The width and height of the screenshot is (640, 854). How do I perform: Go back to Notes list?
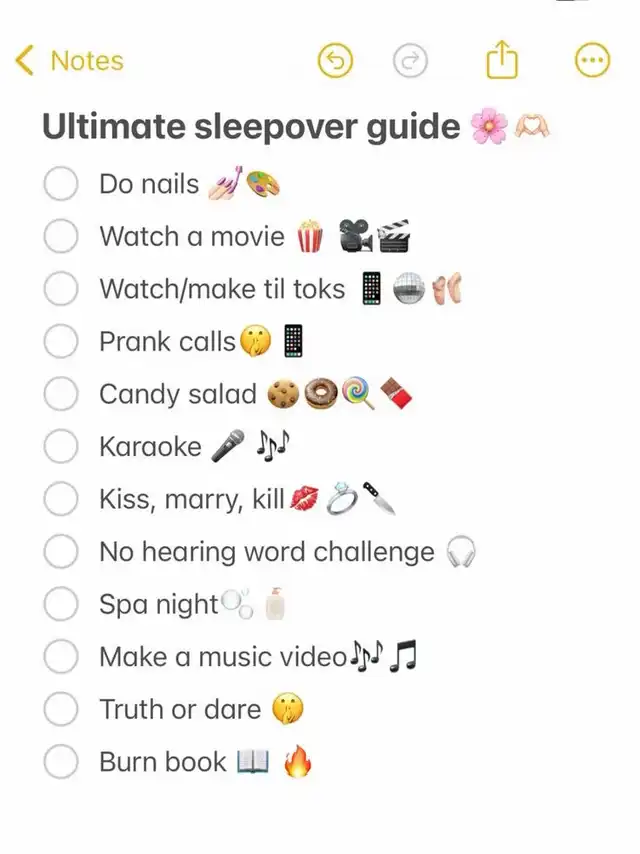(70, 62)
